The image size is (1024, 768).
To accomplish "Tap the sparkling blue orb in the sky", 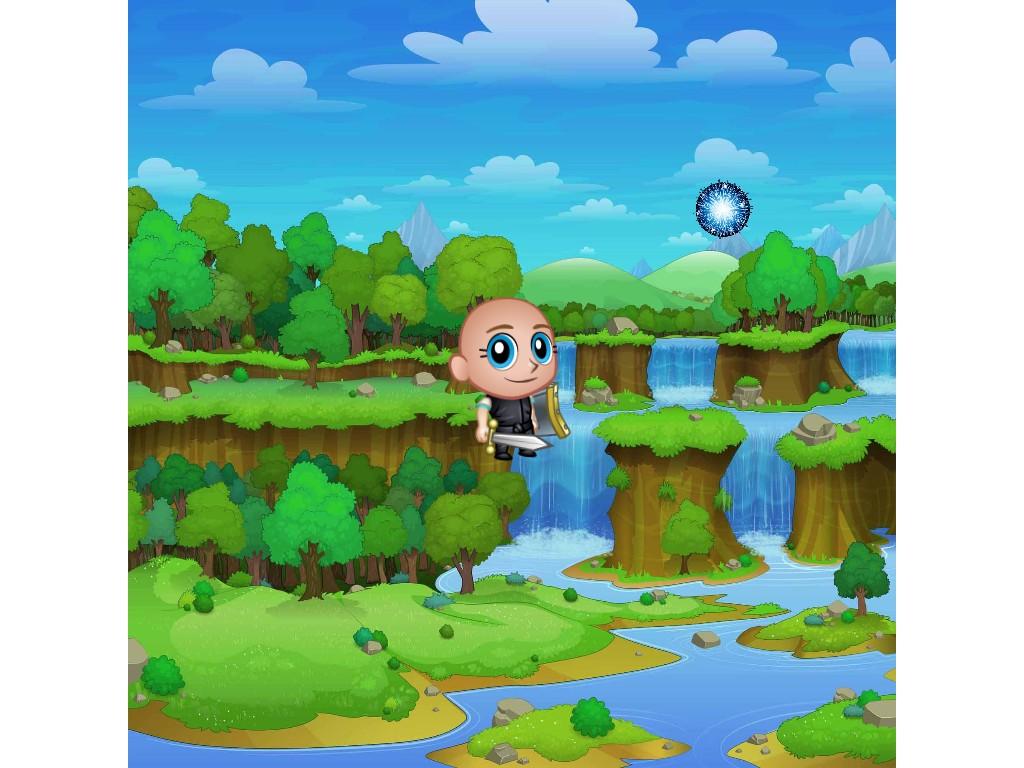I will [x=722, y=209].
